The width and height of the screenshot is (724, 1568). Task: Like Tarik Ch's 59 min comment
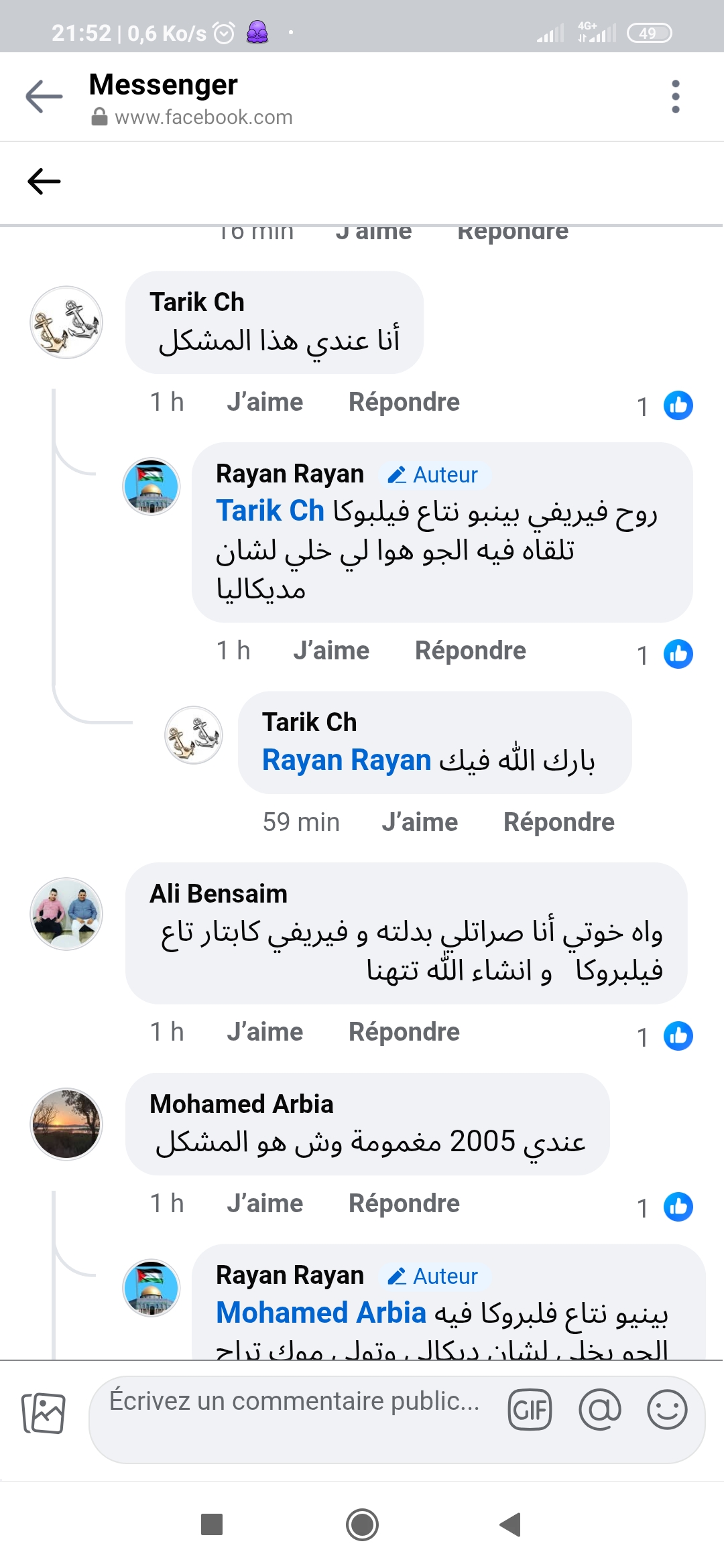click(x=420, y=822)
